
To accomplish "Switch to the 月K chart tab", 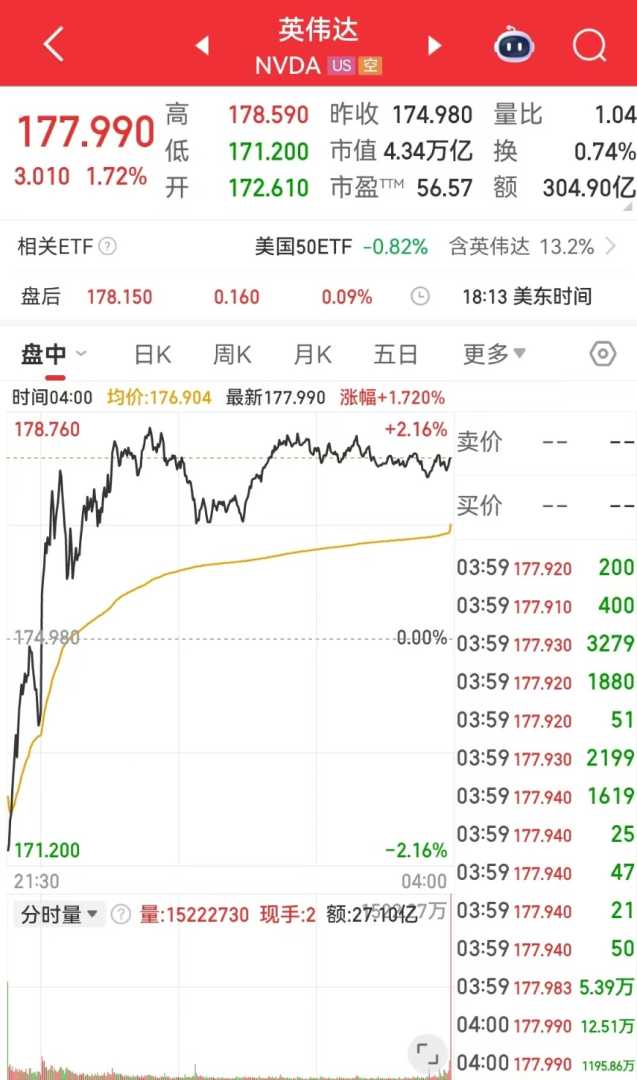I will (x=312, y=354).
